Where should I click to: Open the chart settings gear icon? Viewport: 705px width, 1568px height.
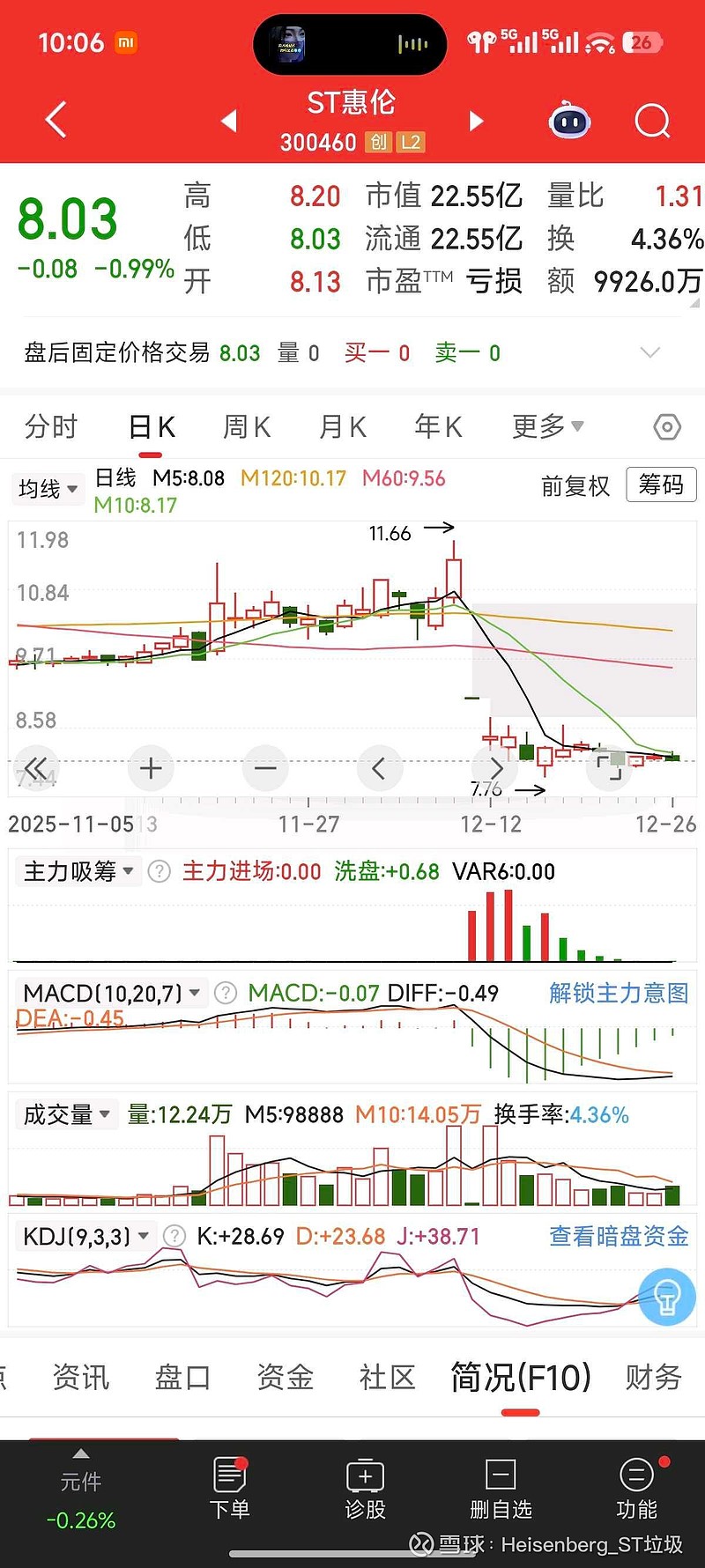click(666, 426)
